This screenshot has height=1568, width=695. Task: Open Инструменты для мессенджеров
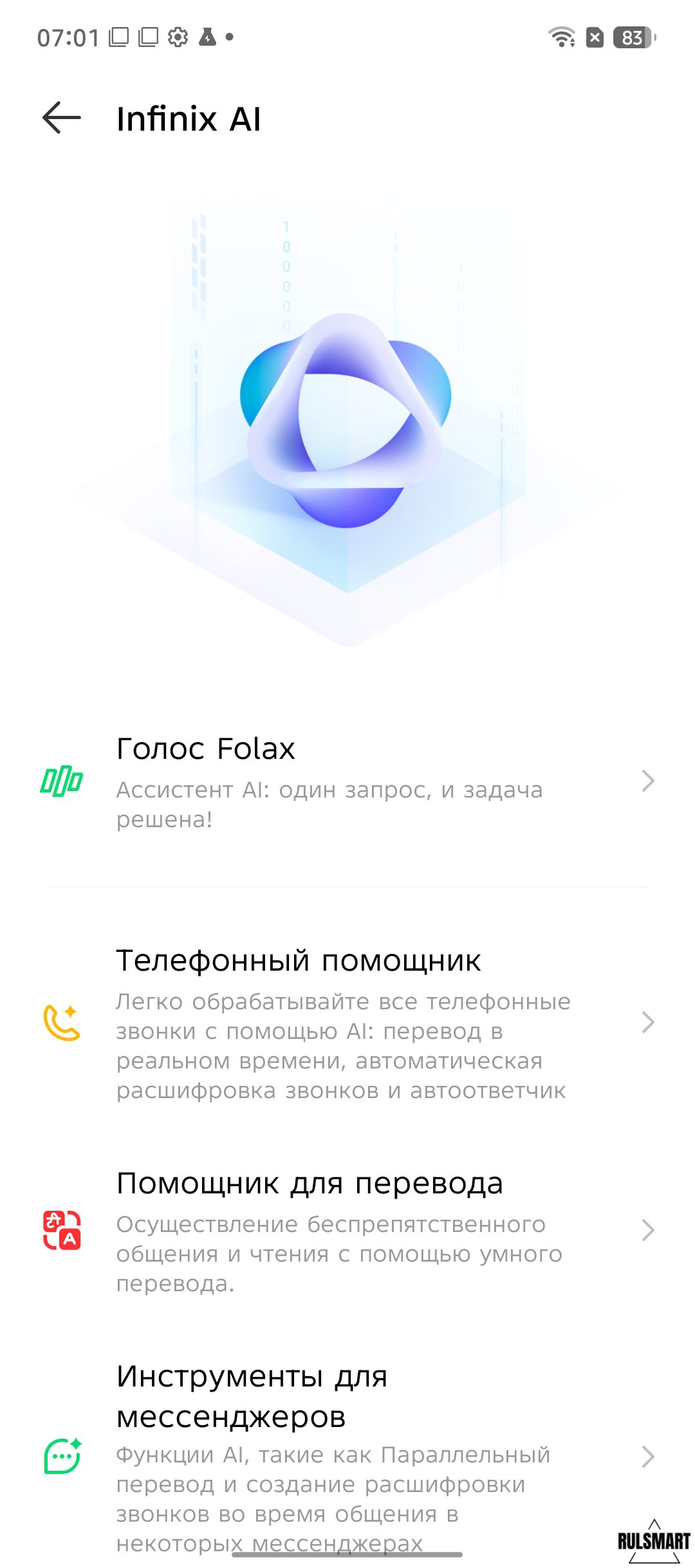click(347, 1456)
